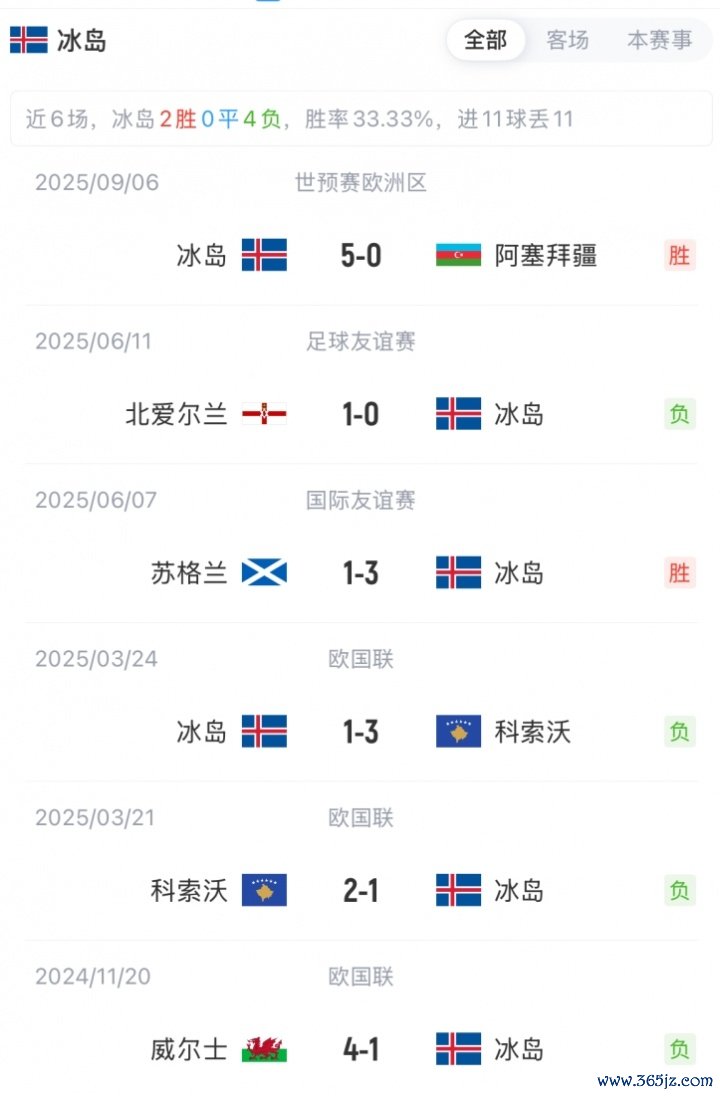Image resolution: width=720 pixels, height=1096 pixels.
Task: Open the 冰岛 5-0 阿塞拜疆 match
Action: pyautogui.click(x=361, y=255)
